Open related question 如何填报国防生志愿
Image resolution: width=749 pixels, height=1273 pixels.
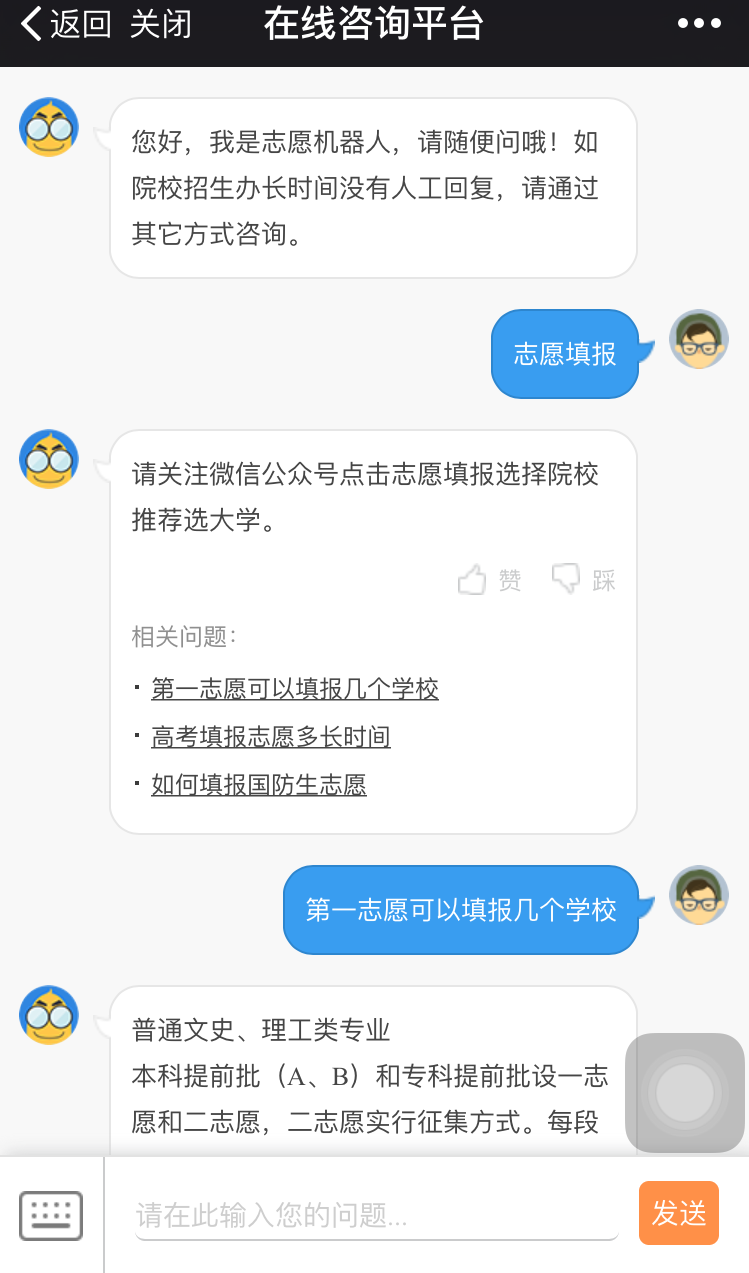[x=259, y=785]
